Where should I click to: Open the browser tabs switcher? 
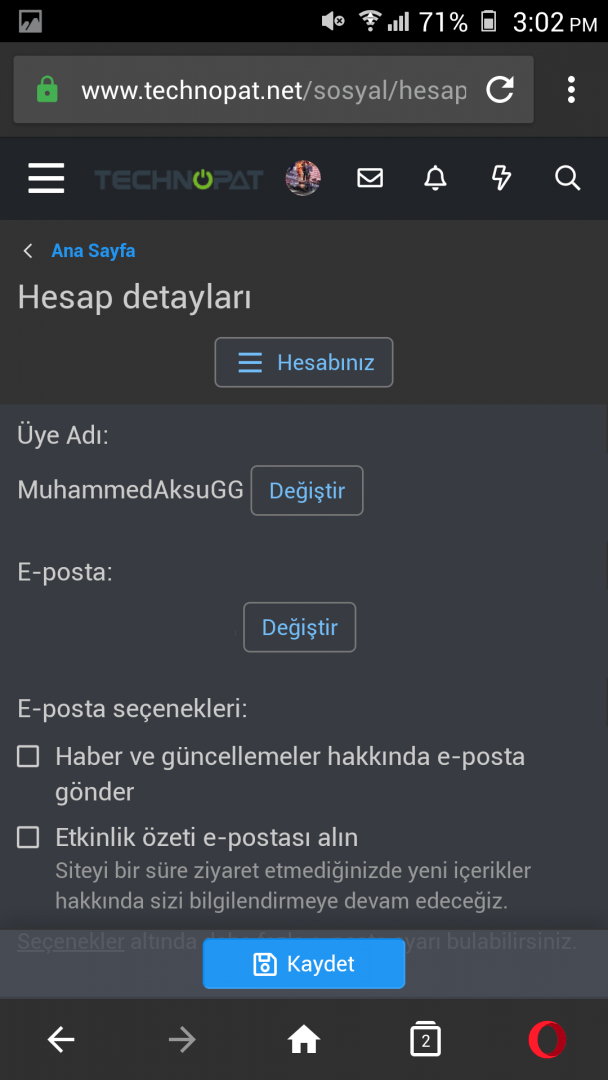coord(425,1041)
